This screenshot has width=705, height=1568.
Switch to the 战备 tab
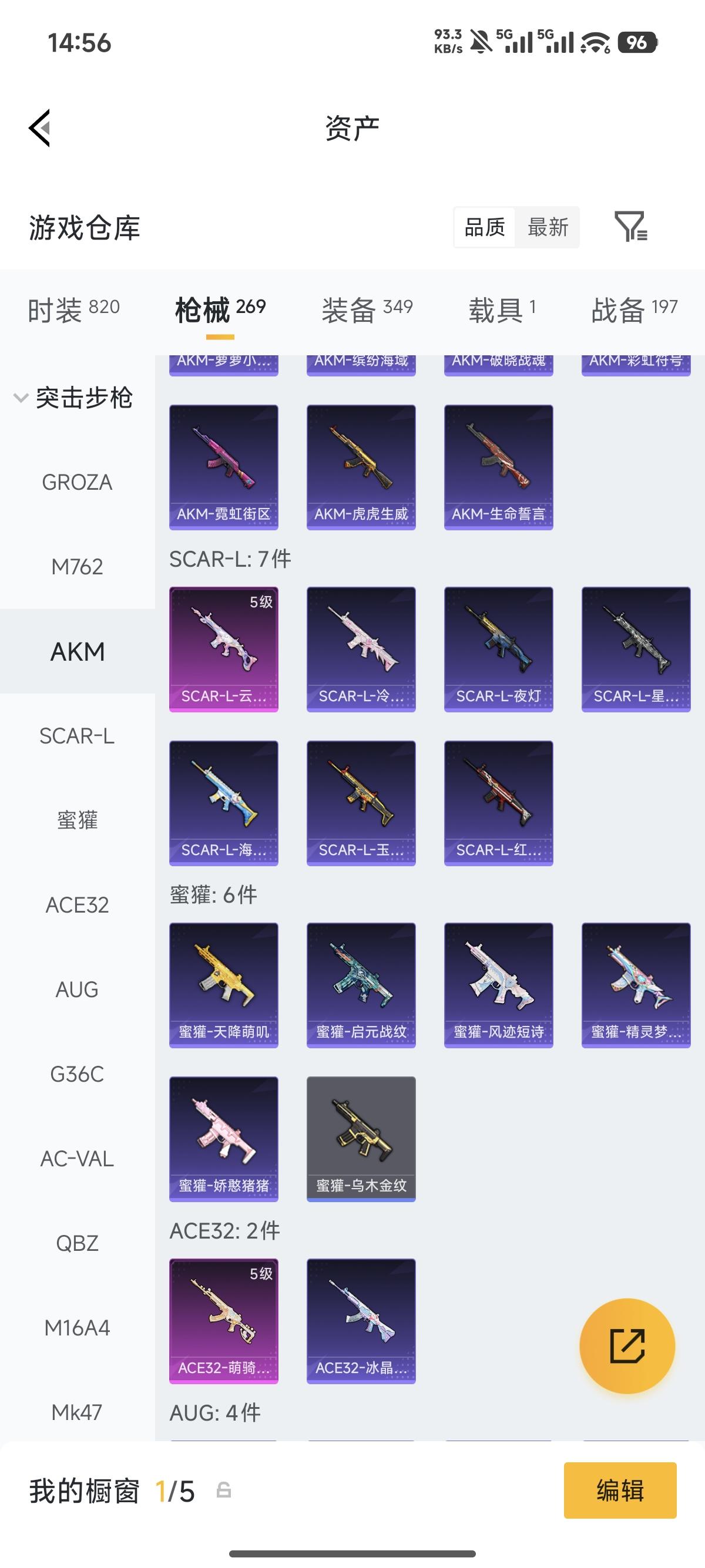pos(634,309)
